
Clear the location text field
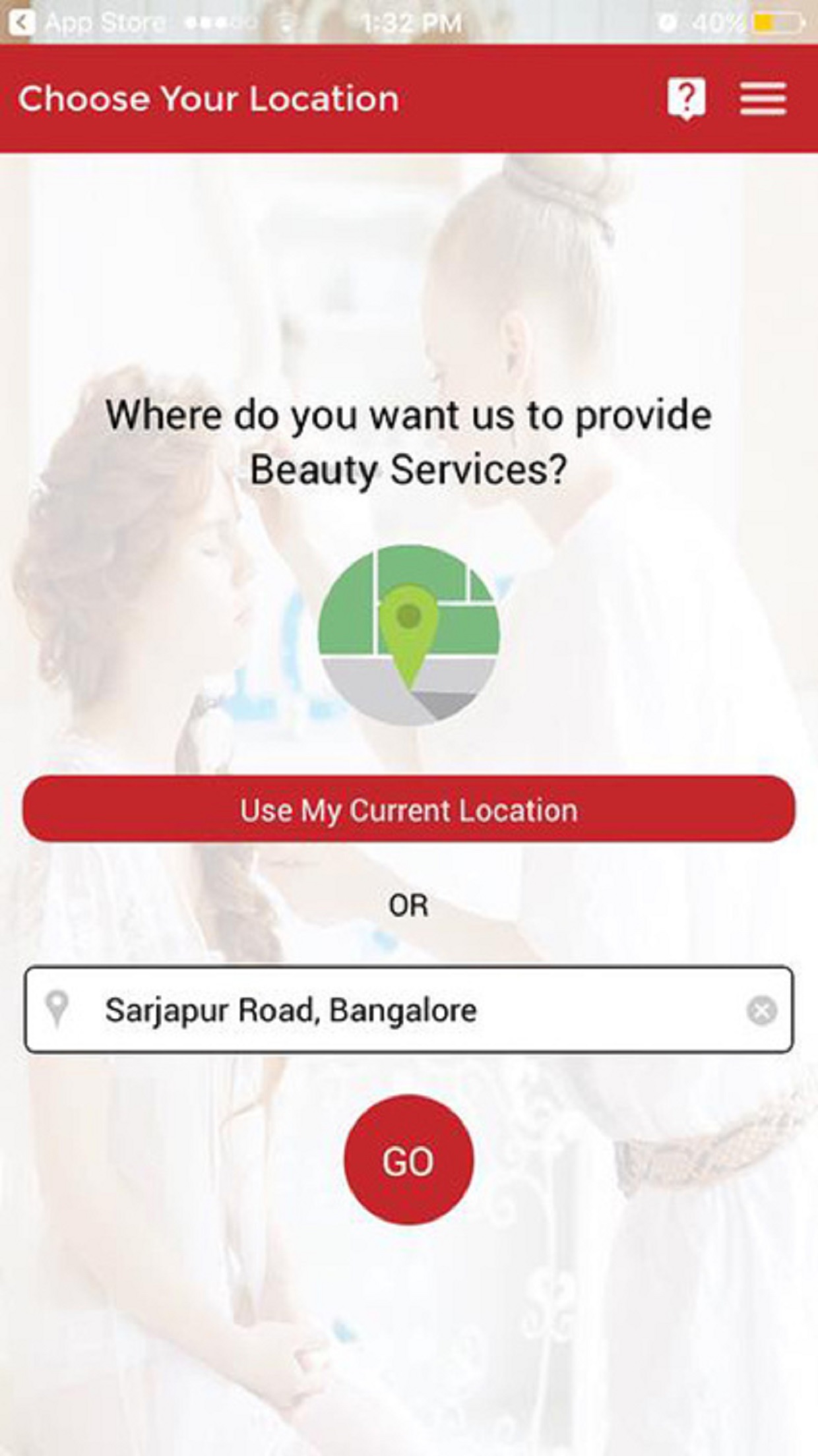tap(761, 1010)
